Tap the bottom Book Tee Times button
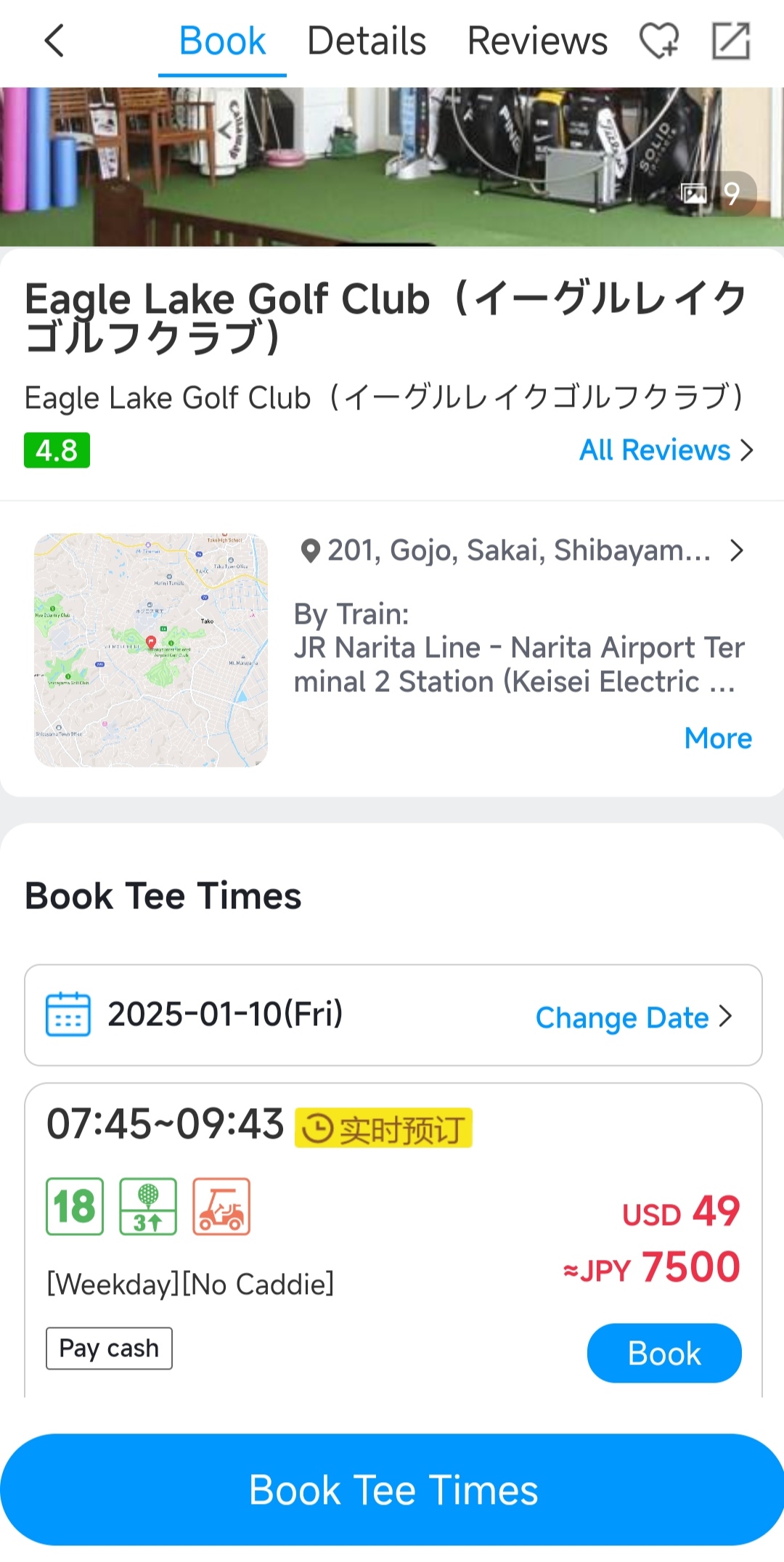This screenshot has height=1562, width=784. (x=392, y=1490)
